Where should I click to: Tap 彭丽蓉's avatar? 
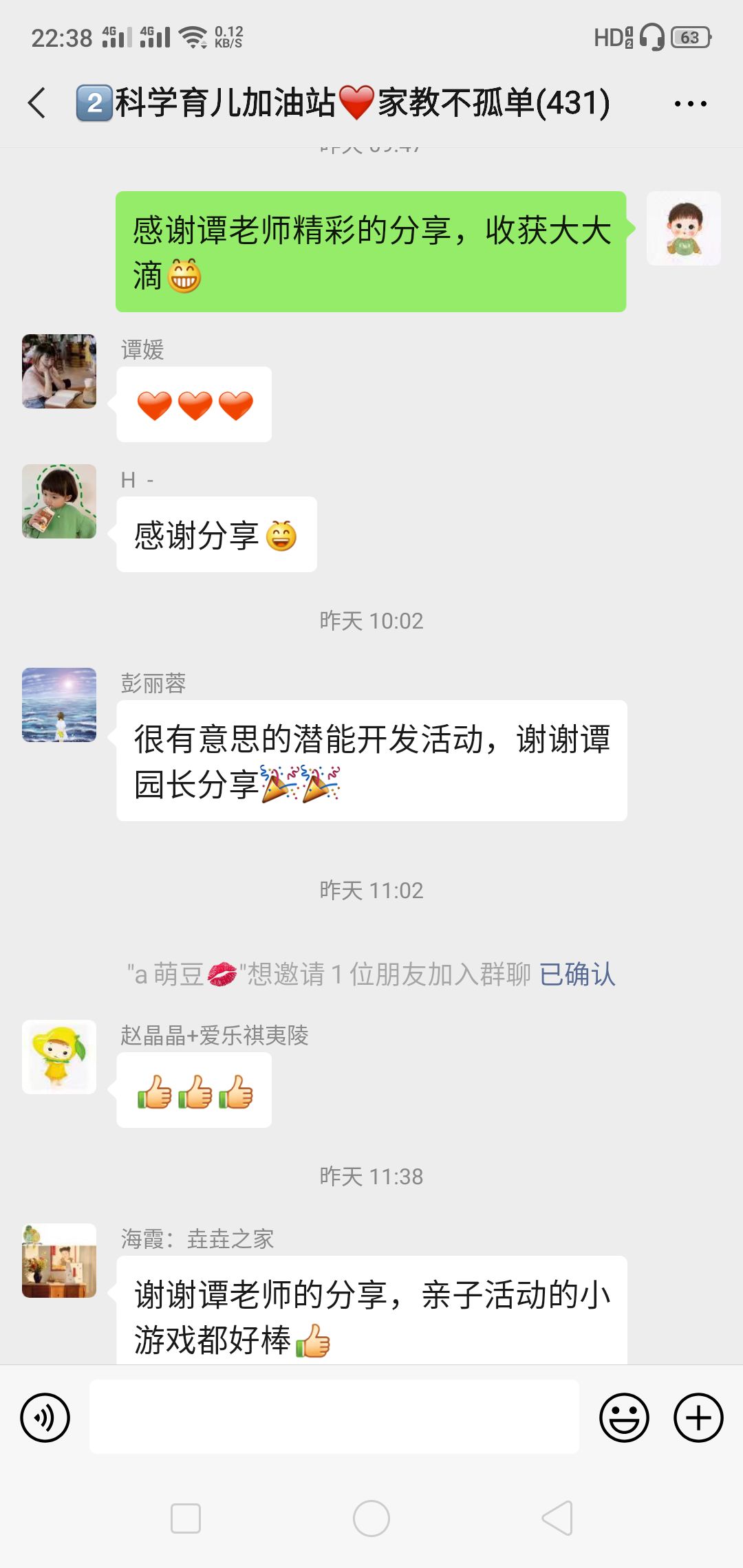[59, 705]
